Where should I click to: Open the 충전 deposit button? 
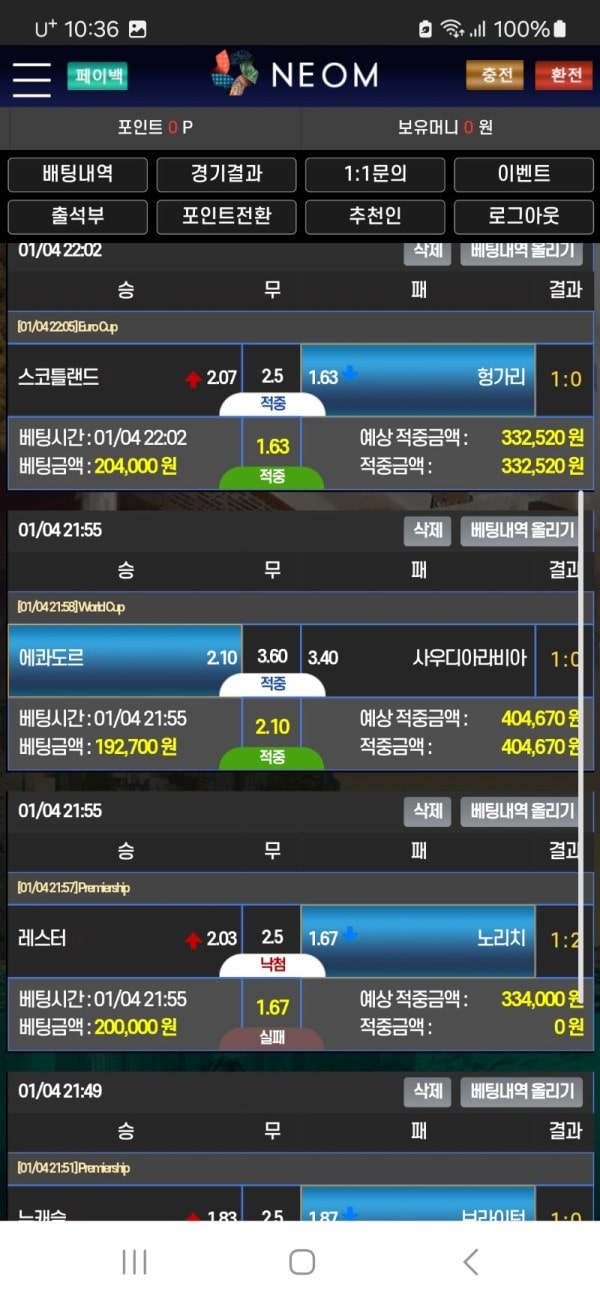point(494,75)
